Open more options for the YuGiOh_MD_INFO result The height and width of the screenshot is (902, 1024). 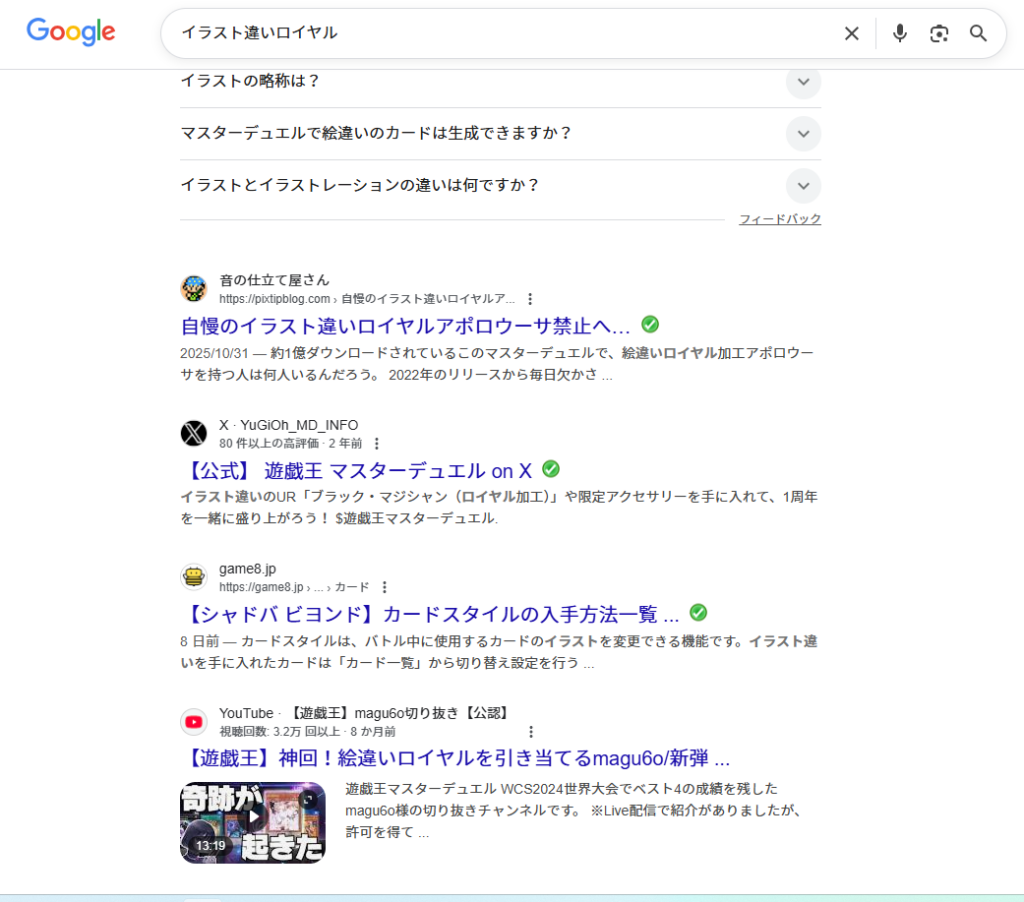point(376,443)
